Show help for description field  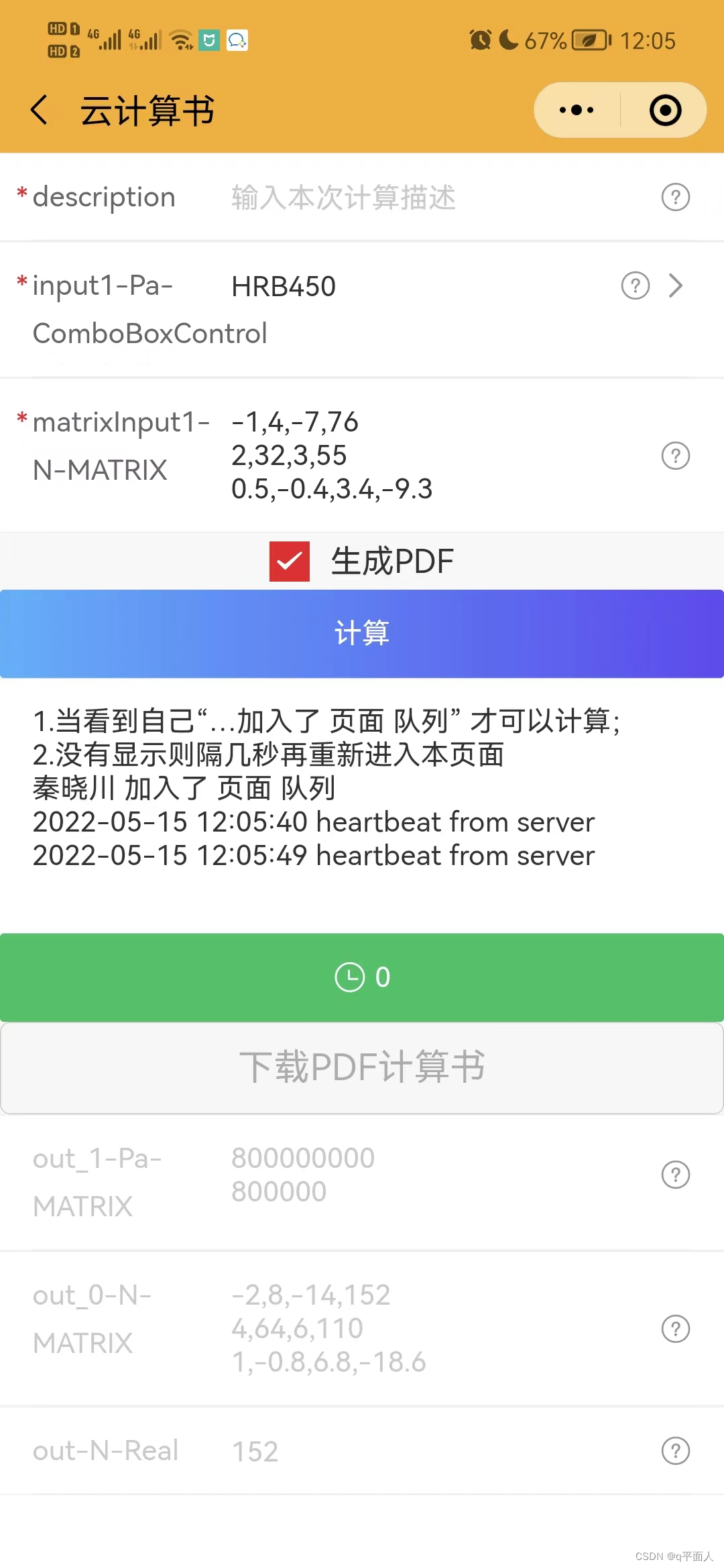675,198
